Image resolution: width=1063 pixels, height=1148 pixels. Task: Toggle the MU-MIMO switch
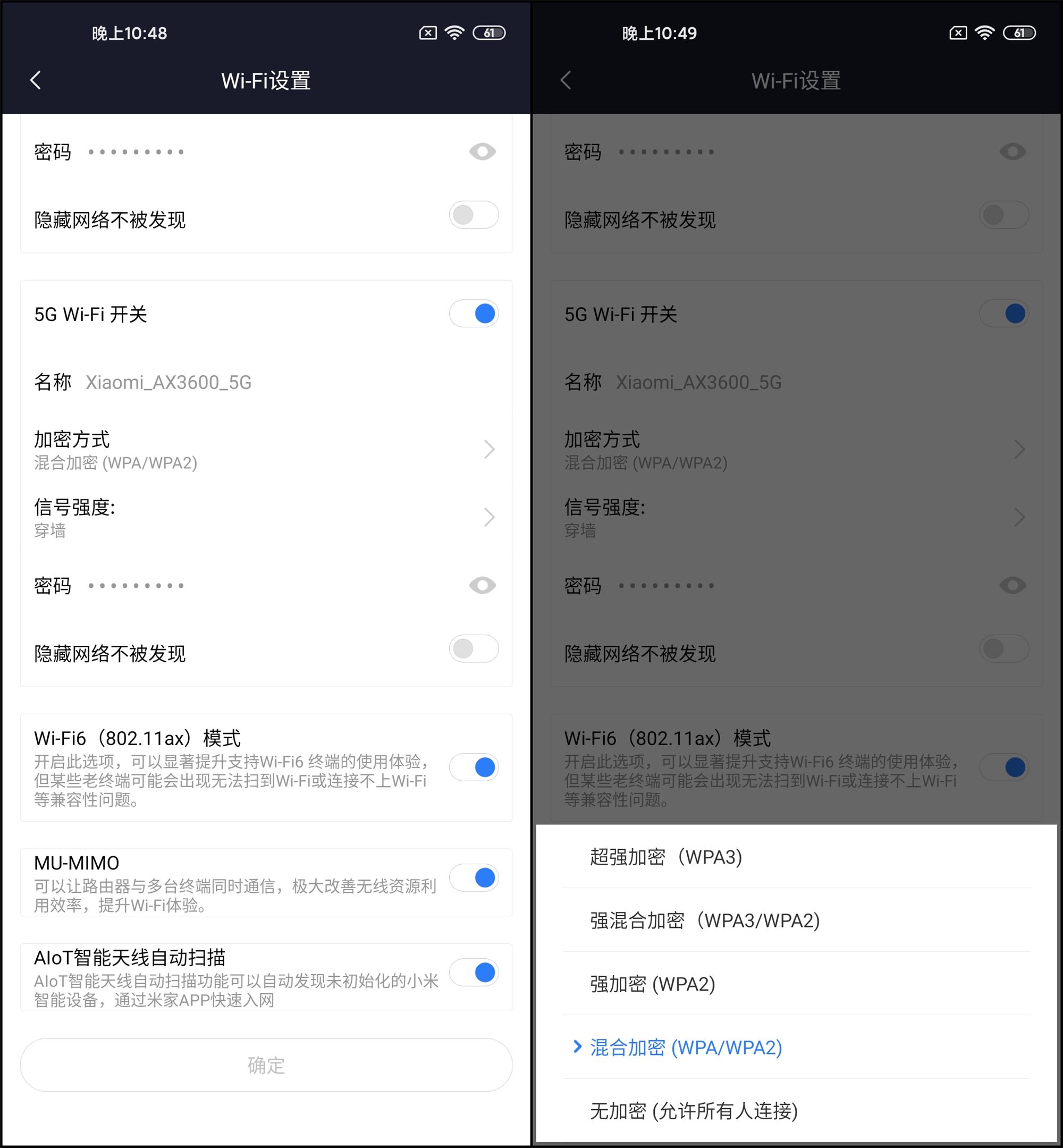(474, 877)
